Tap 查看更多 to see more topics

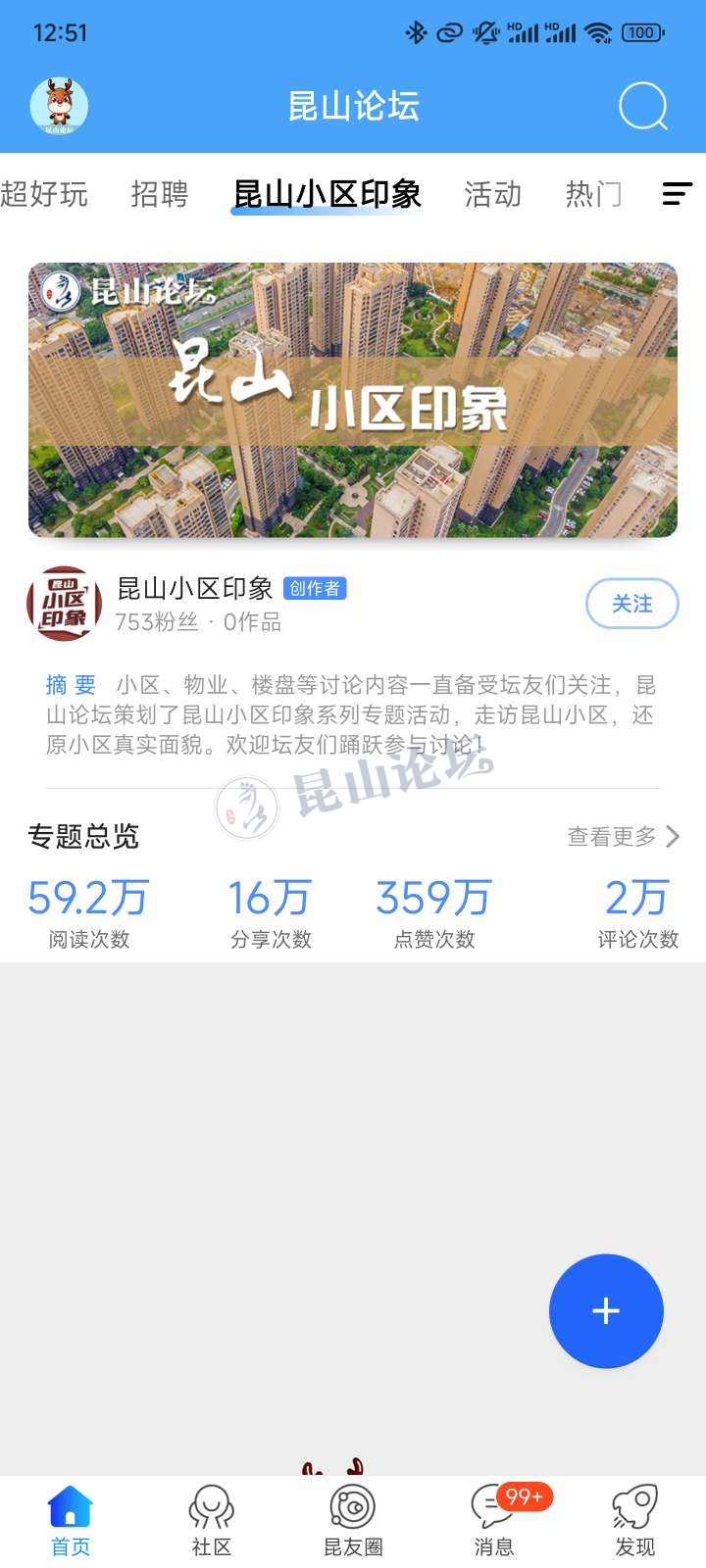coord(623,836)
